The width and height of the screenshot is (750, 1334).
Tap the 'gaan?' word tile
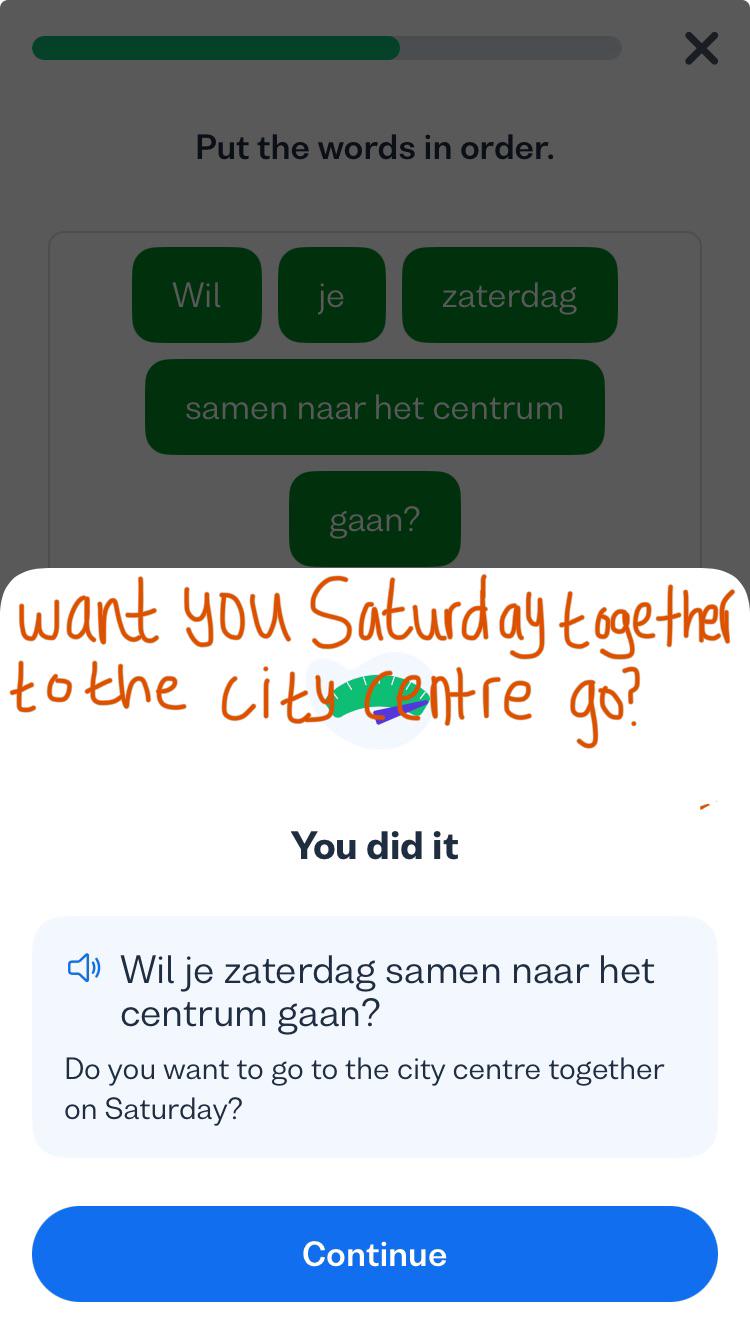375,519
